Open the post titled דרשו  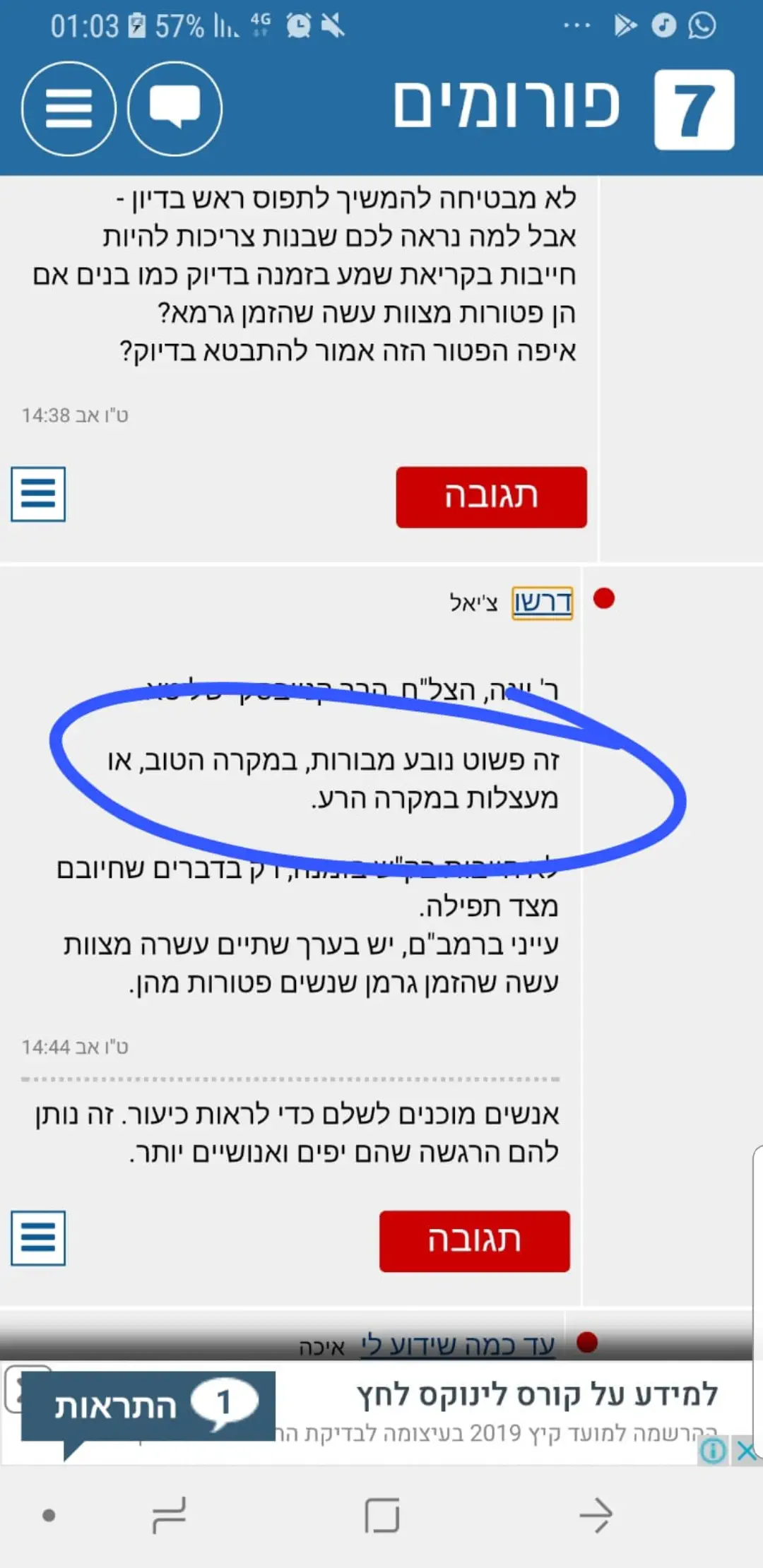coord(542,602)
